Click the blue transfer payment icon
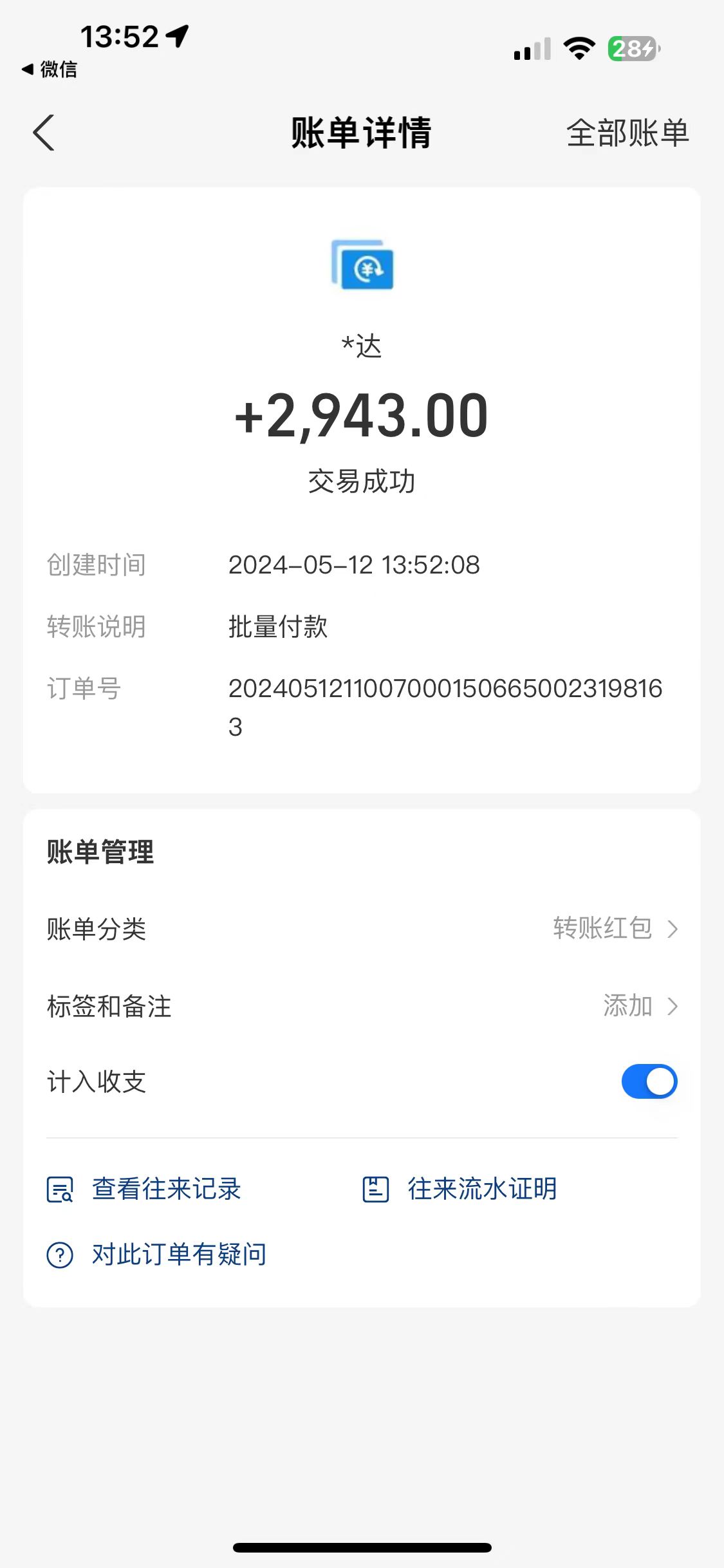The image size is (724, 1568). pos(362,266)
